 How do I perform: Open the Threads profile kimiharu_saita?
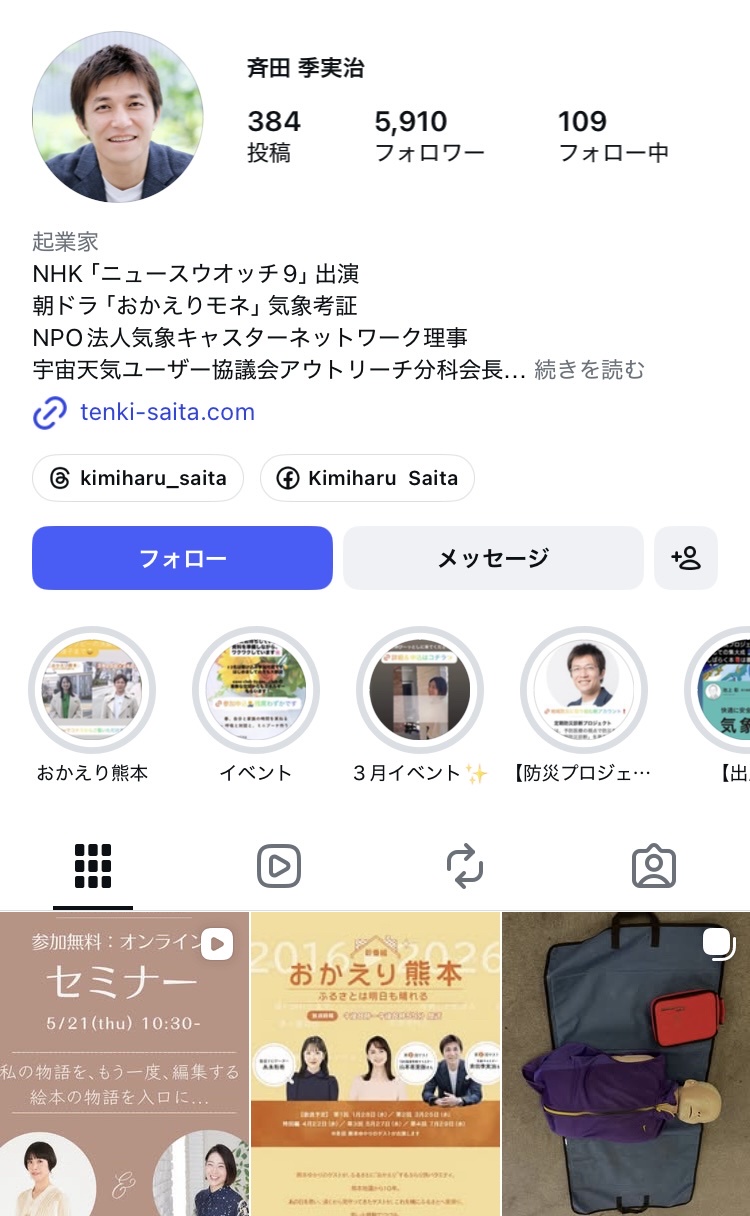pos(138,478)
